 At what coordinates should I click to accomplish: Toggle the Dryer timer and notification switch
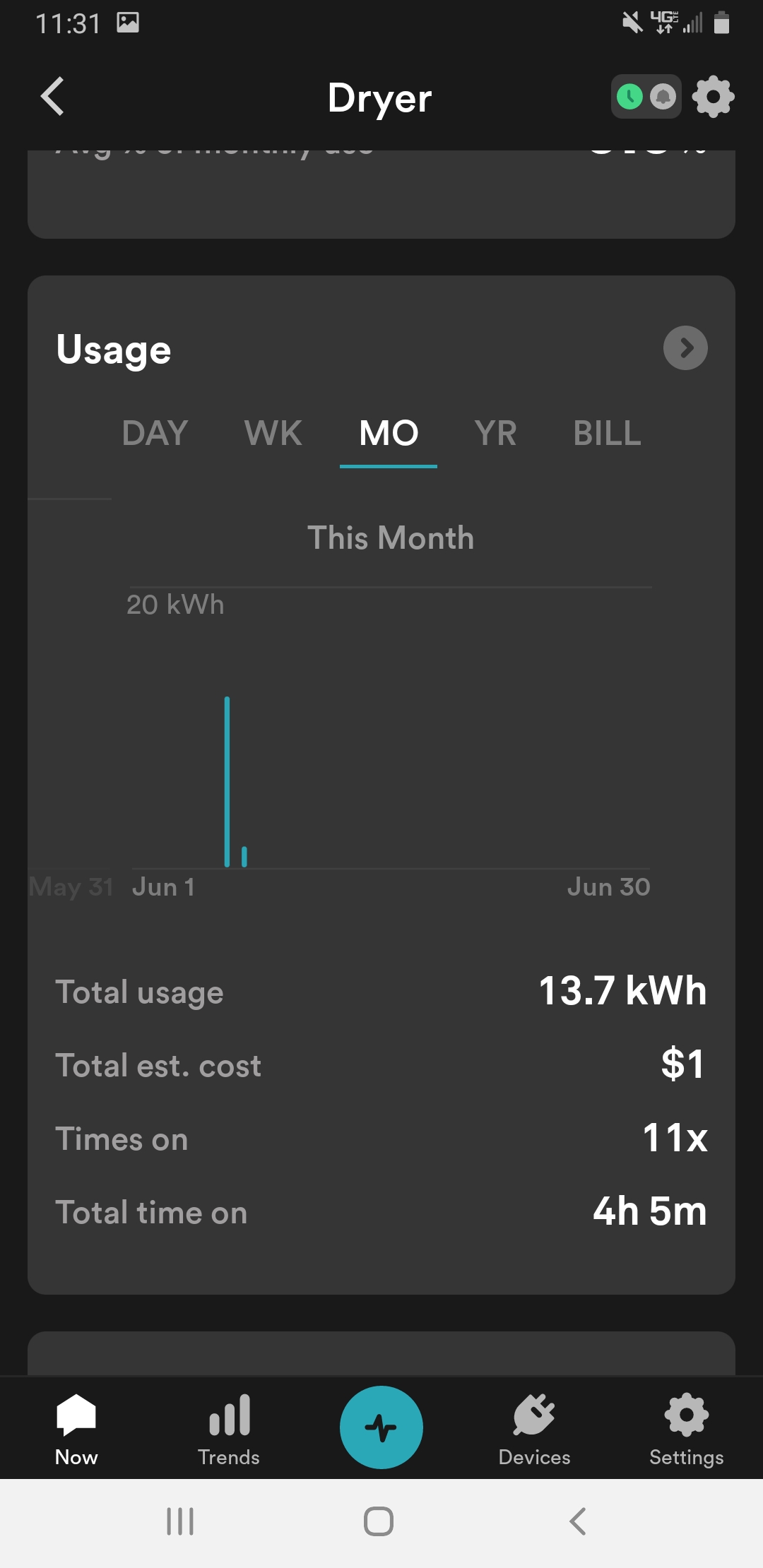coord(646,97)
